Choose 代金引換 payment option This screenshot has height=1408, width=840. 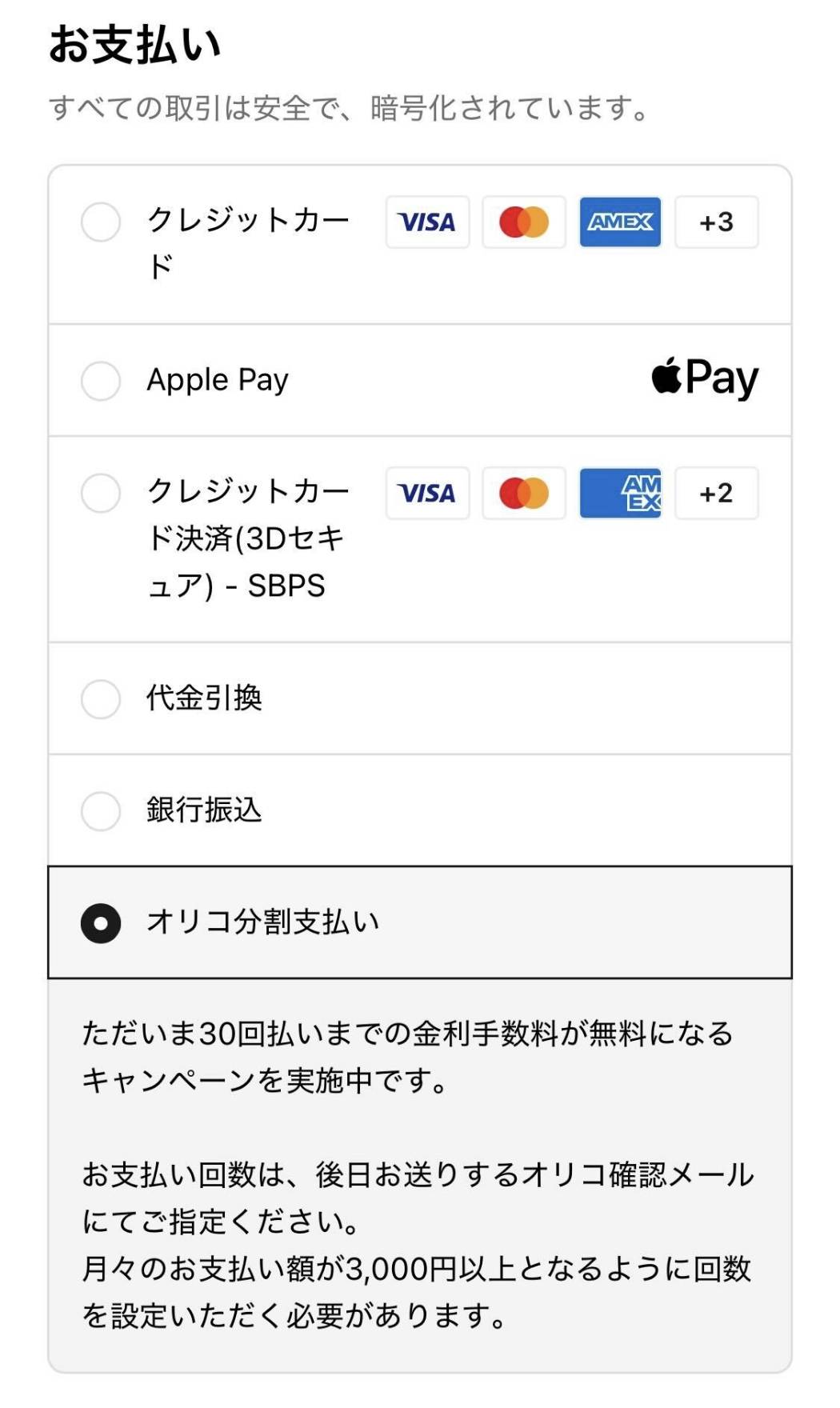(x=101, y=698)
